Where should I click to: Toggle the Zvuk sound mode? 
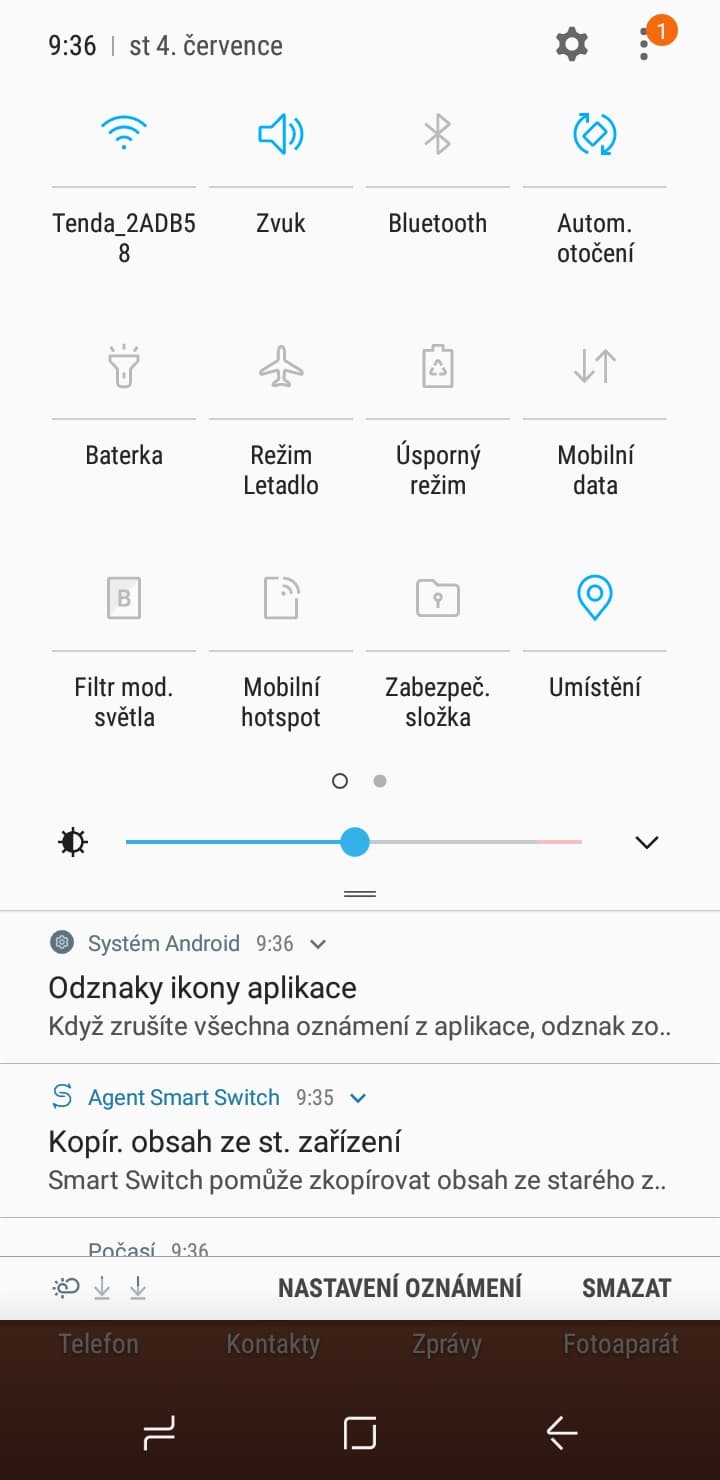281,133
